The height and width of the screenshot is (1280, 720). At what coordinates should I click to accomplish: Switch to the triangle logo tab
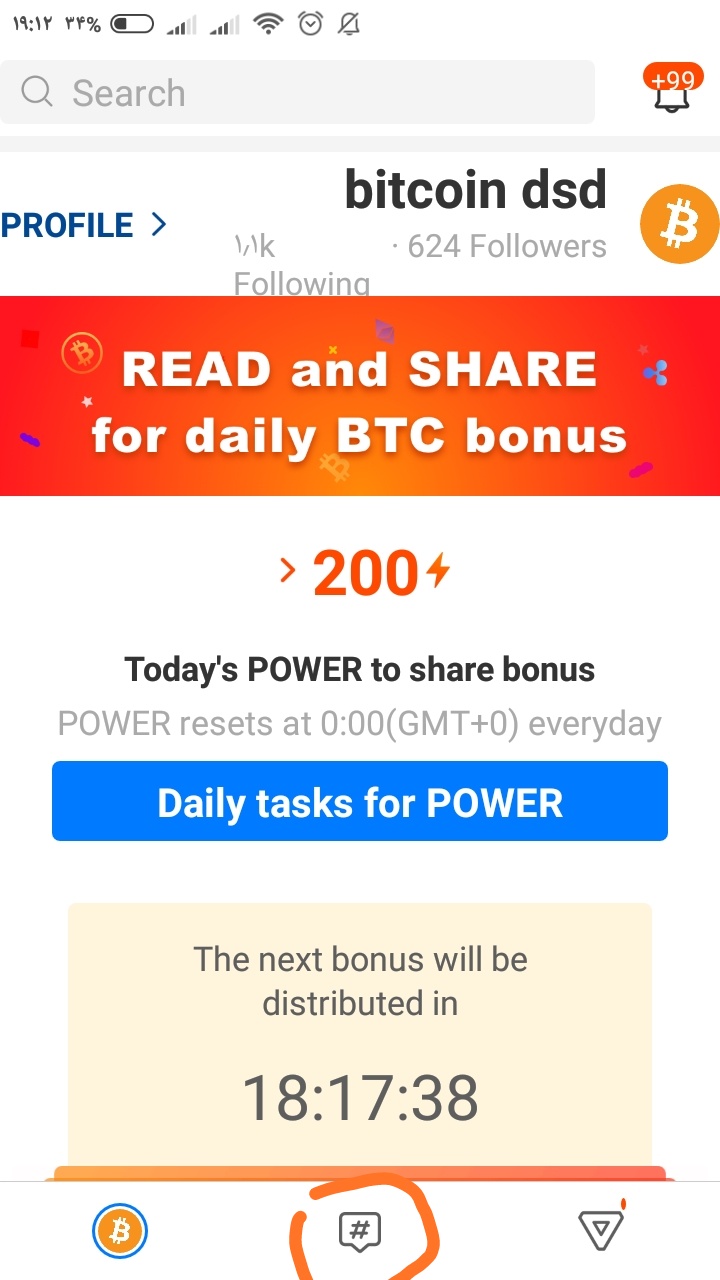600,1230
